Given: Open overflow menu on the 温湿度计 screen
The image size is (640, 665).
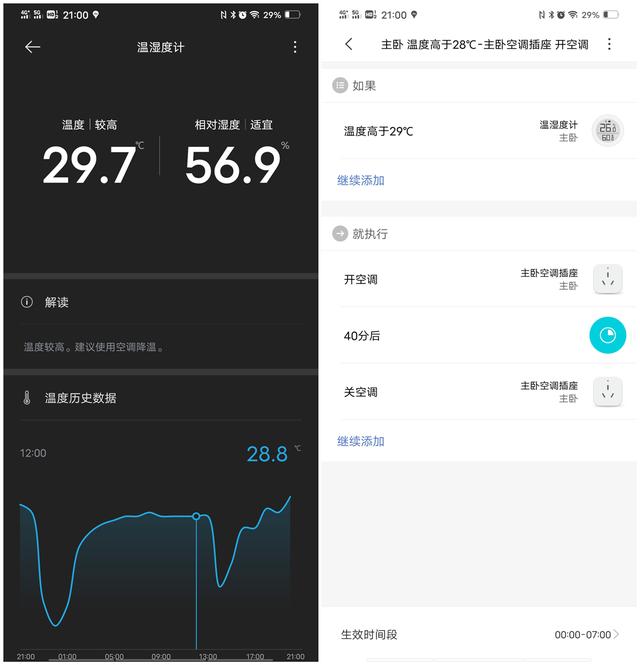Looking at the screenshot, I should tap(294, 47).
